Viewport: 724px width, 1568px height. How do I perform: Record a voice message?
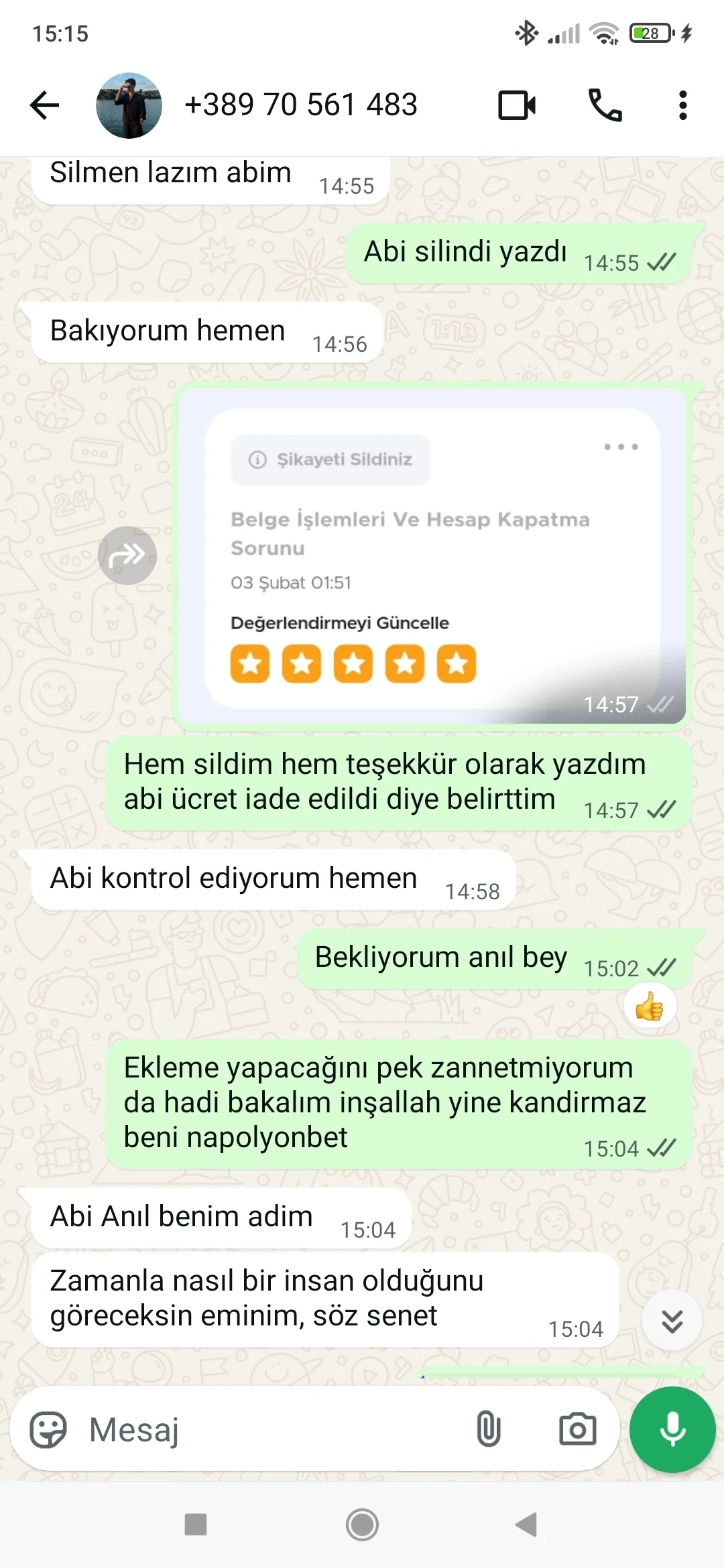tap(672, 1429)
